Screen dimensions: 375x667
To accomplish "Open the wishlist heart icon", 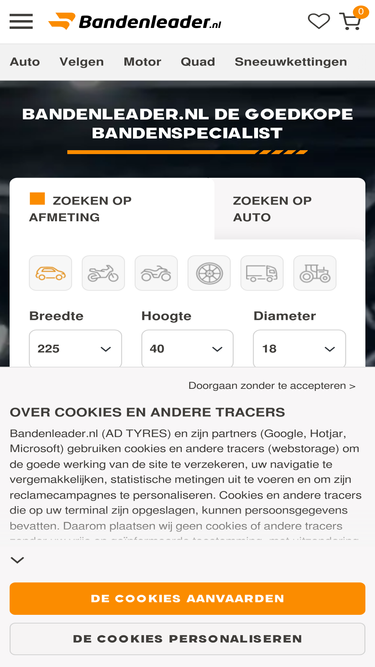I will (319, 21).
